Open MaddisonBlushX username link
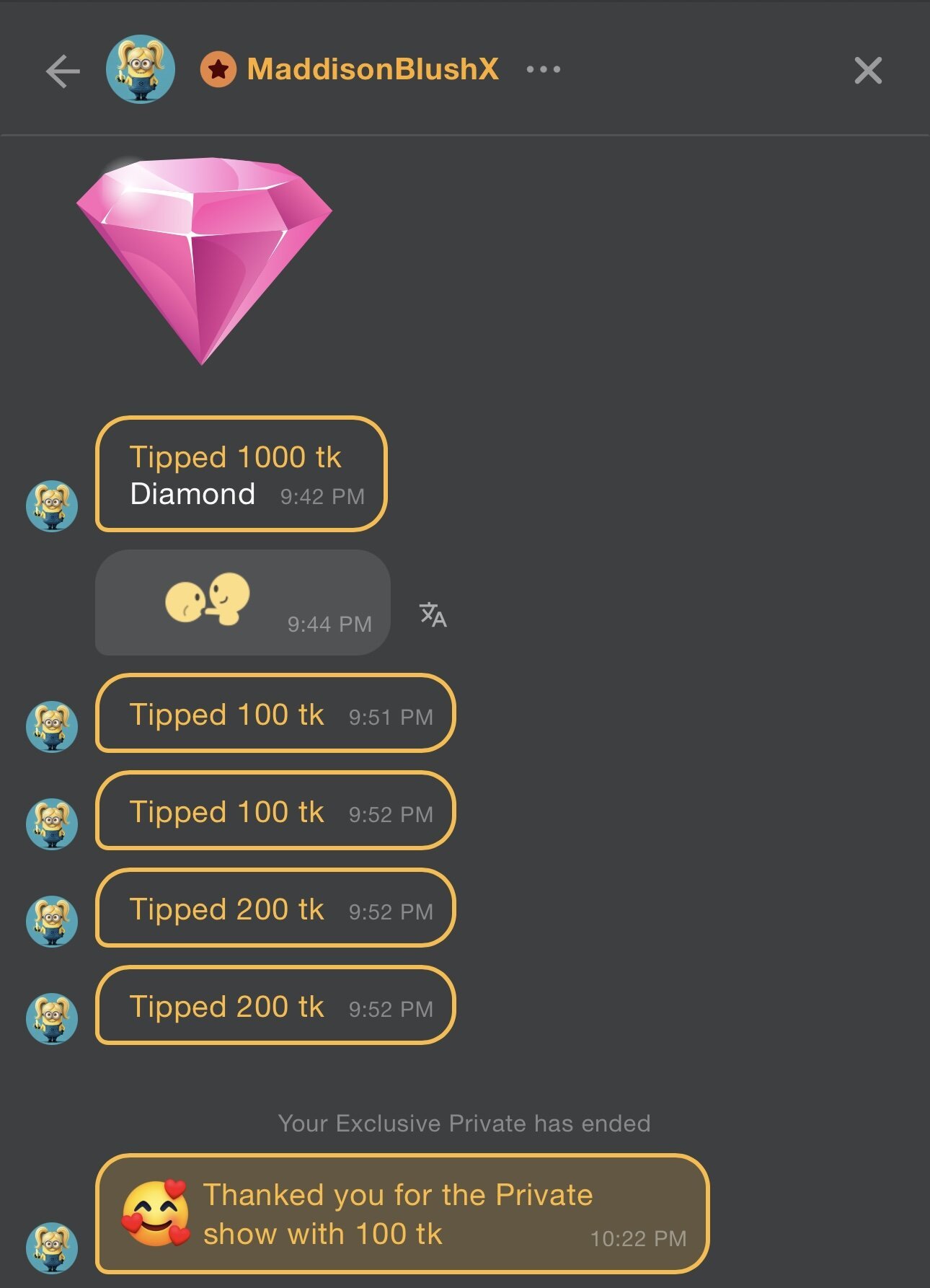 click(x=372, y=69)
